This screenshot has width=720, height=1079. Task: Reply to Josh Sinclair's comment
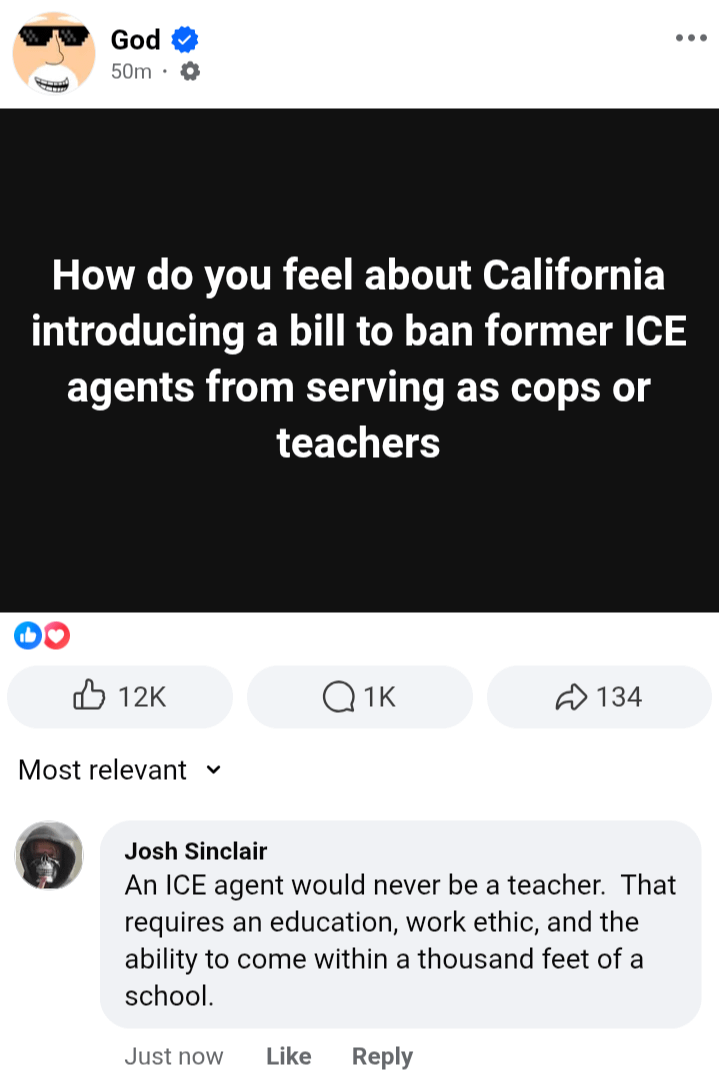tap(382, 1056)
